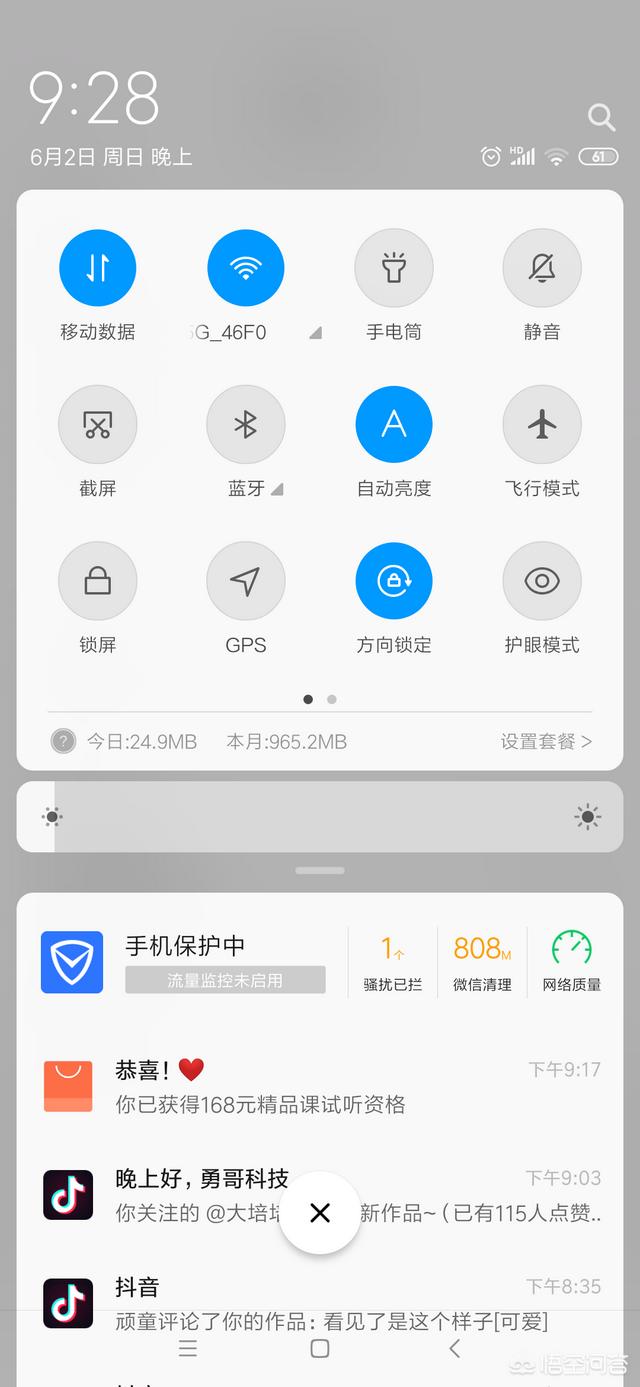Viewport: 640px width, 1387px height.
Task: Enable 护眼模式 eye protection mode
Action: point(541,581)
